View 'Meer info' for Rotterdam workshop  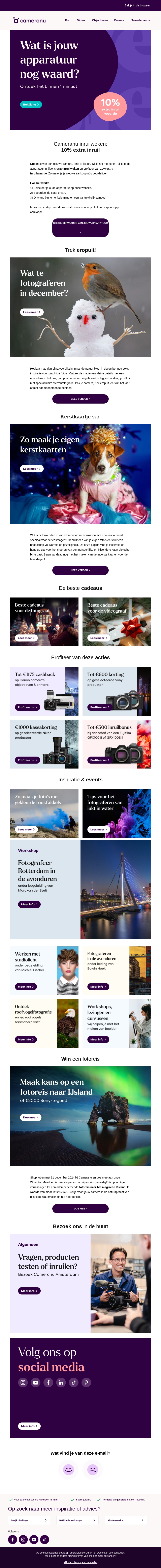[29, 905]
